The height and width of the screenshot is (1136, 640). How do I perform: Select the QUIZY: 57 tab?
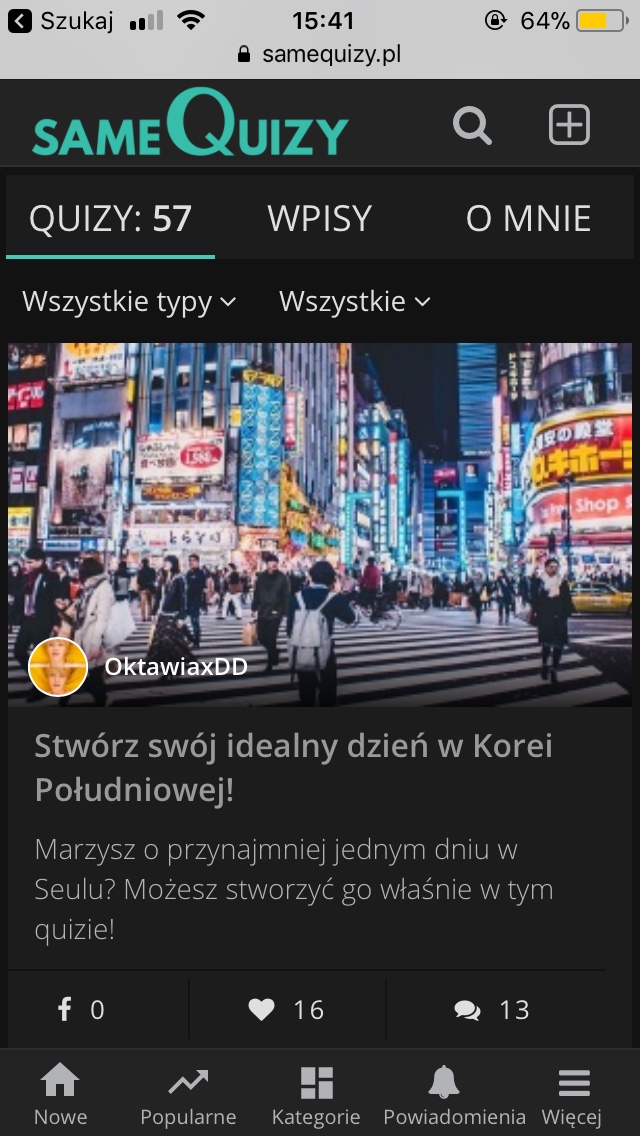click(110, 219)
